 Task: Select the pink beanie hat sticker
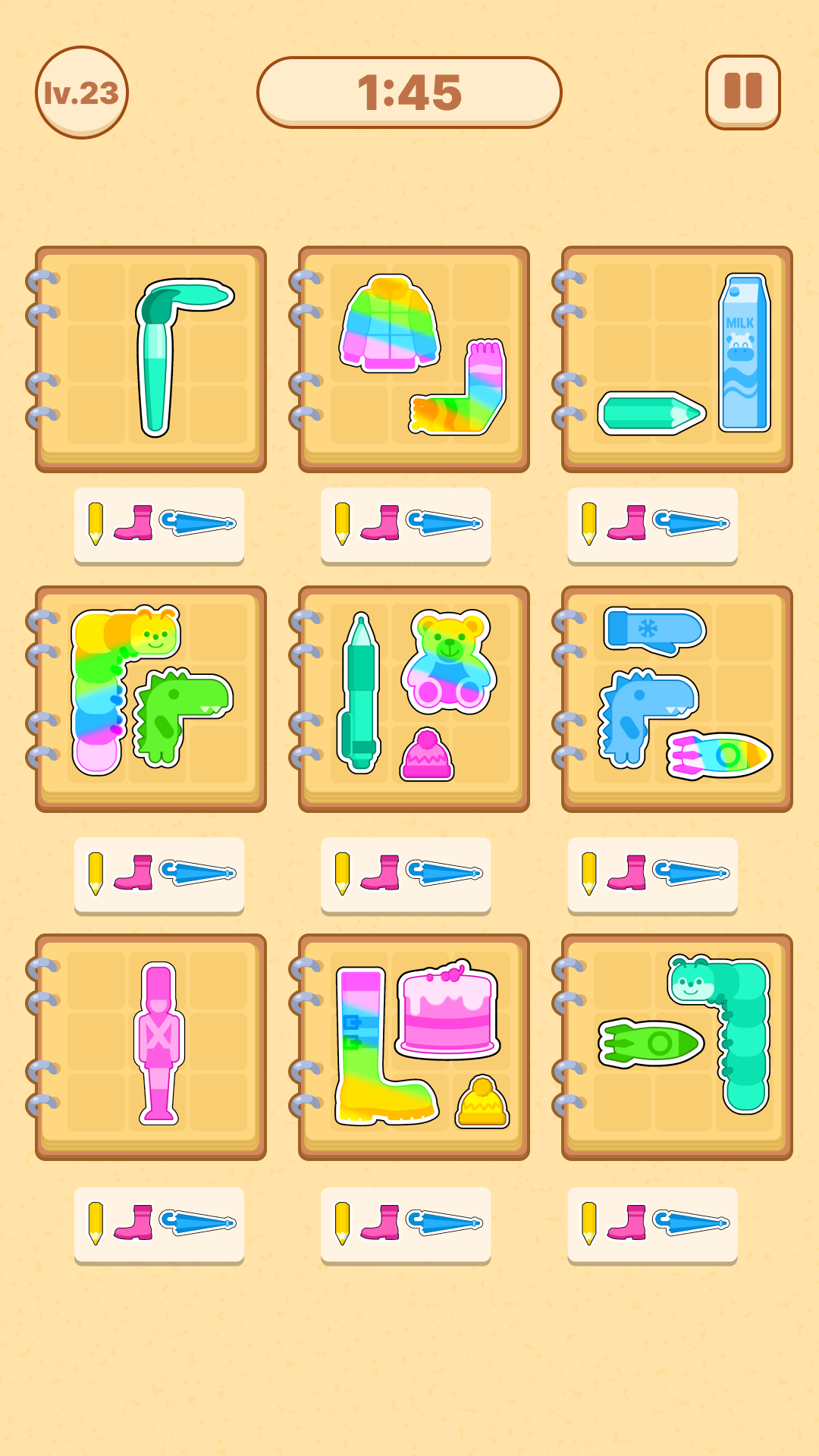[427, 756]
